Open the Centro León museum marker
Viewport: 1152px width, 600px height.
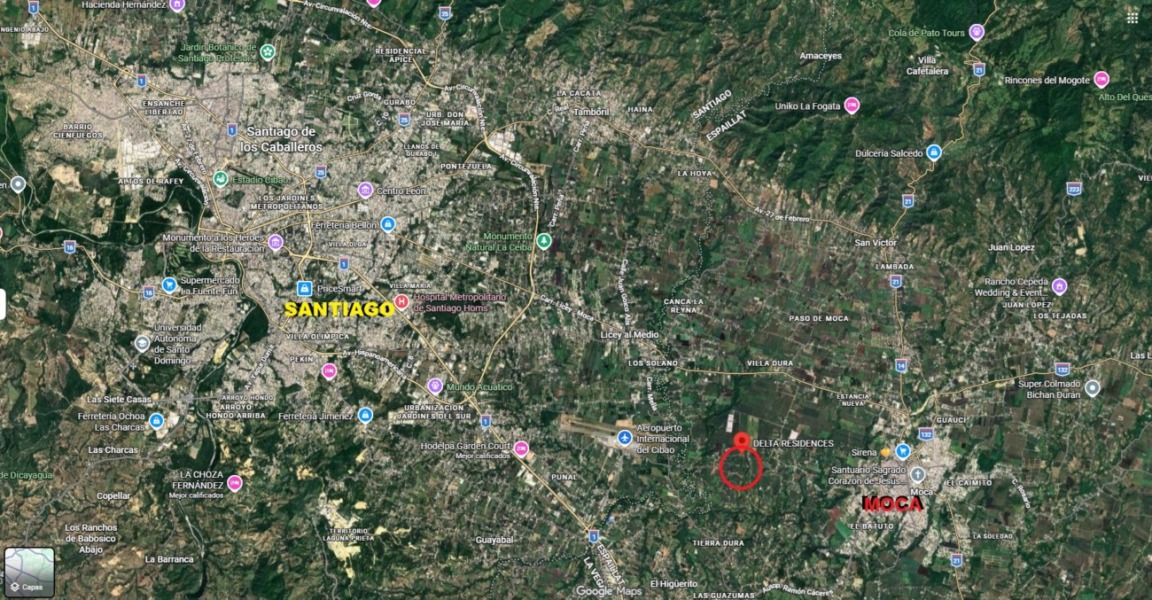coord(365,190)
